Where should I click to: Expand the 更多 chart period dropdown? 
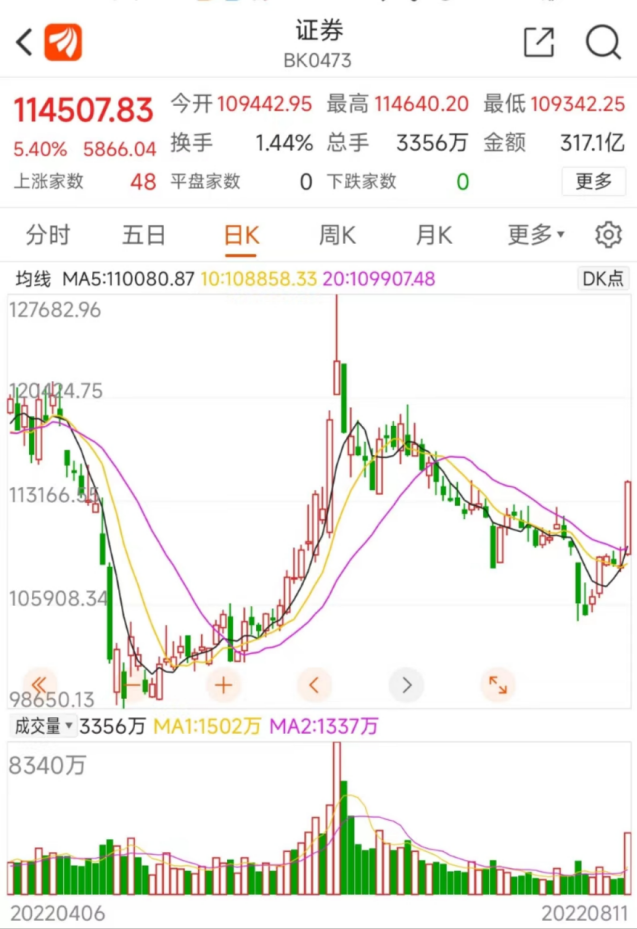point(535,235)
